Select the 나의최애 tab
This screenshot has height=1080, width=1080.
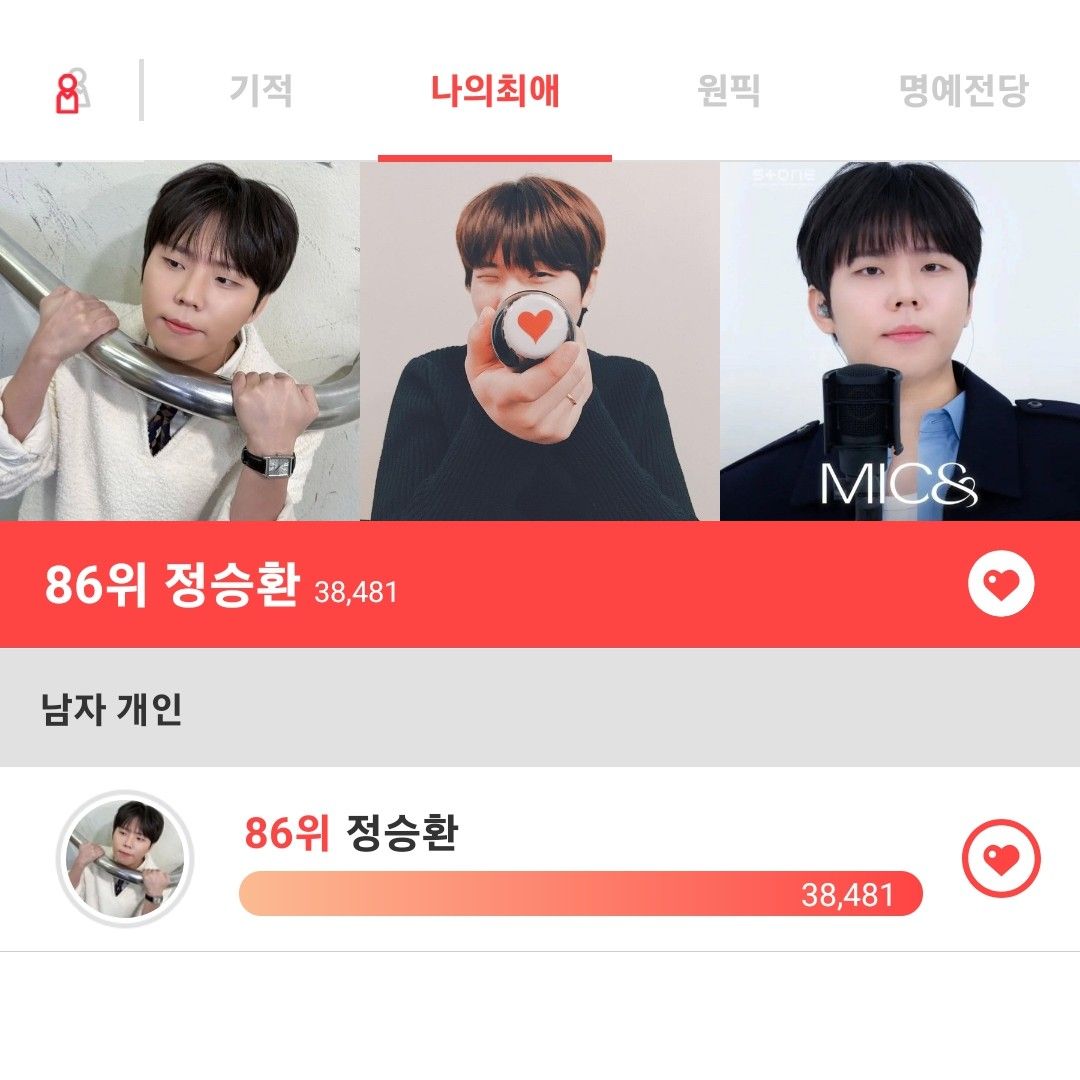pyautogui.click(x=495, y=91)
